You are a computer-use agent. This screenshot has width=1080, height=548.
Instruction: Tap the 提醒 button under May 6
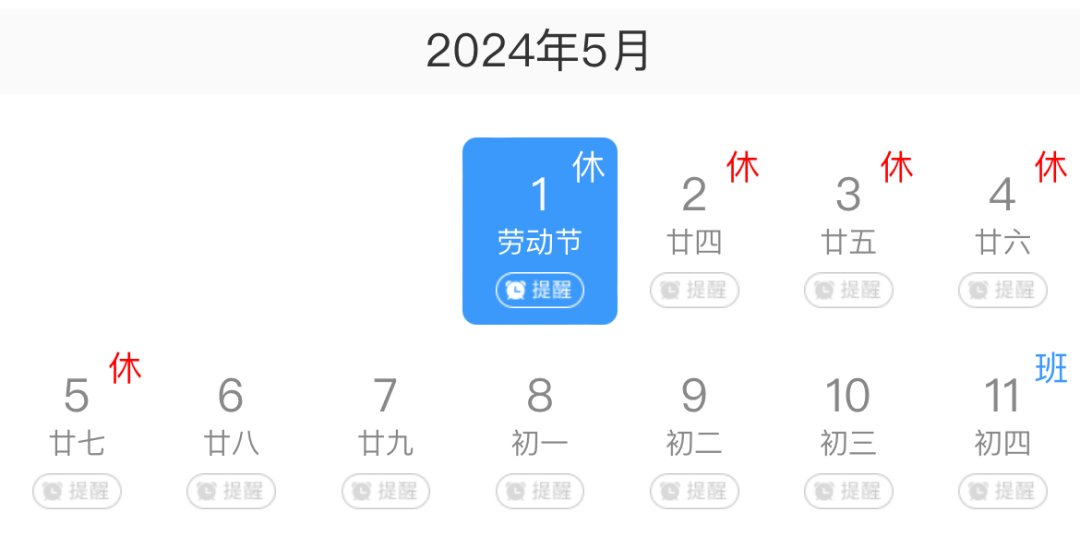(x=231, y=491)
